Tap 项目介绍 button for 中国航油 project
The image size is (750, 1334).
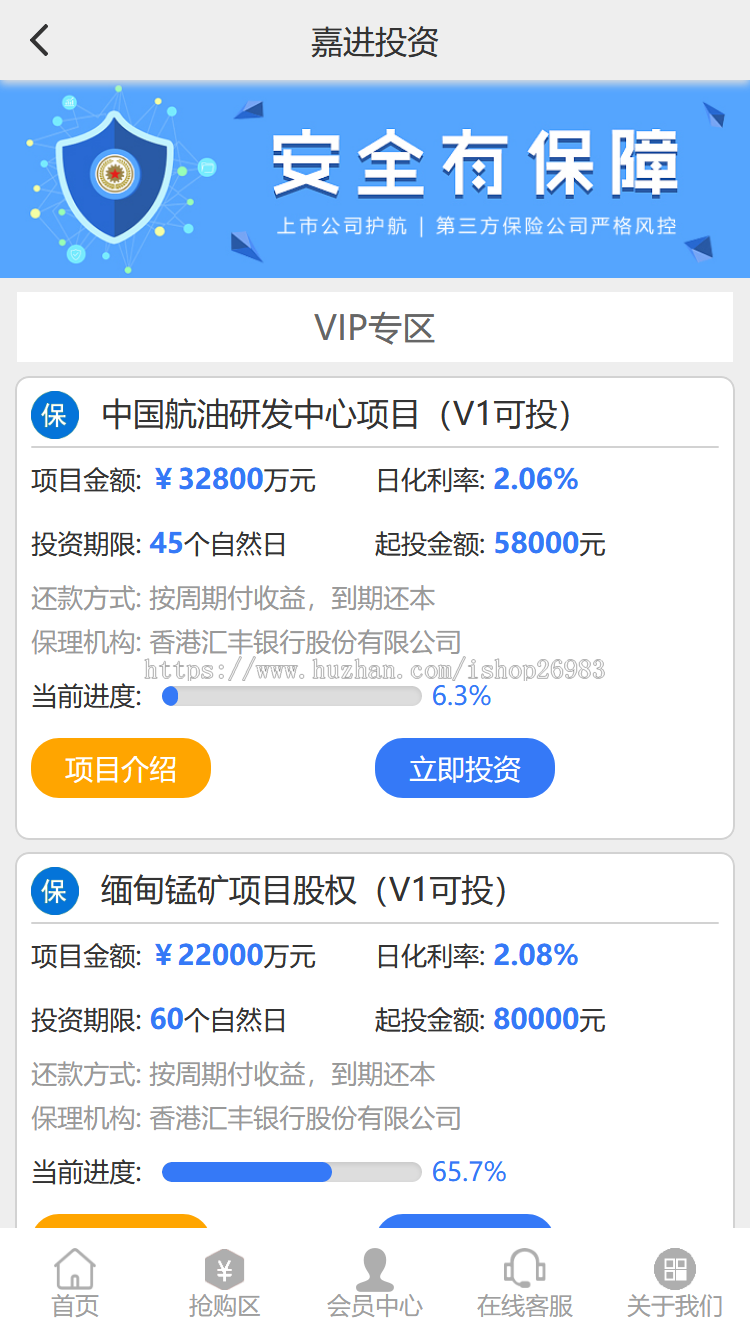(x=120, y=768)
